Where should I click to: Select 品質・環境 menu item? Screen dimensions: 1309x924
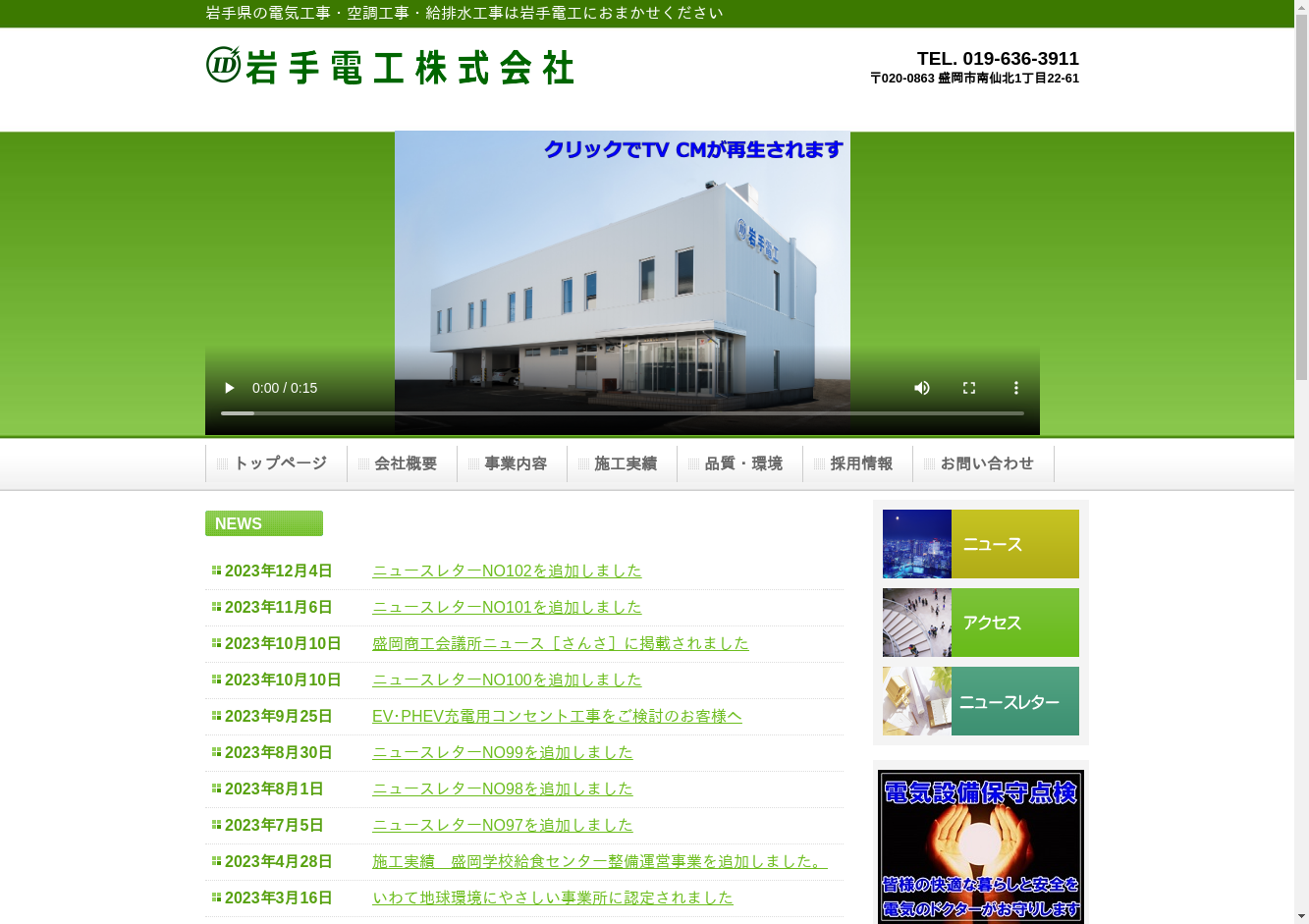click(x=741, y=463)
